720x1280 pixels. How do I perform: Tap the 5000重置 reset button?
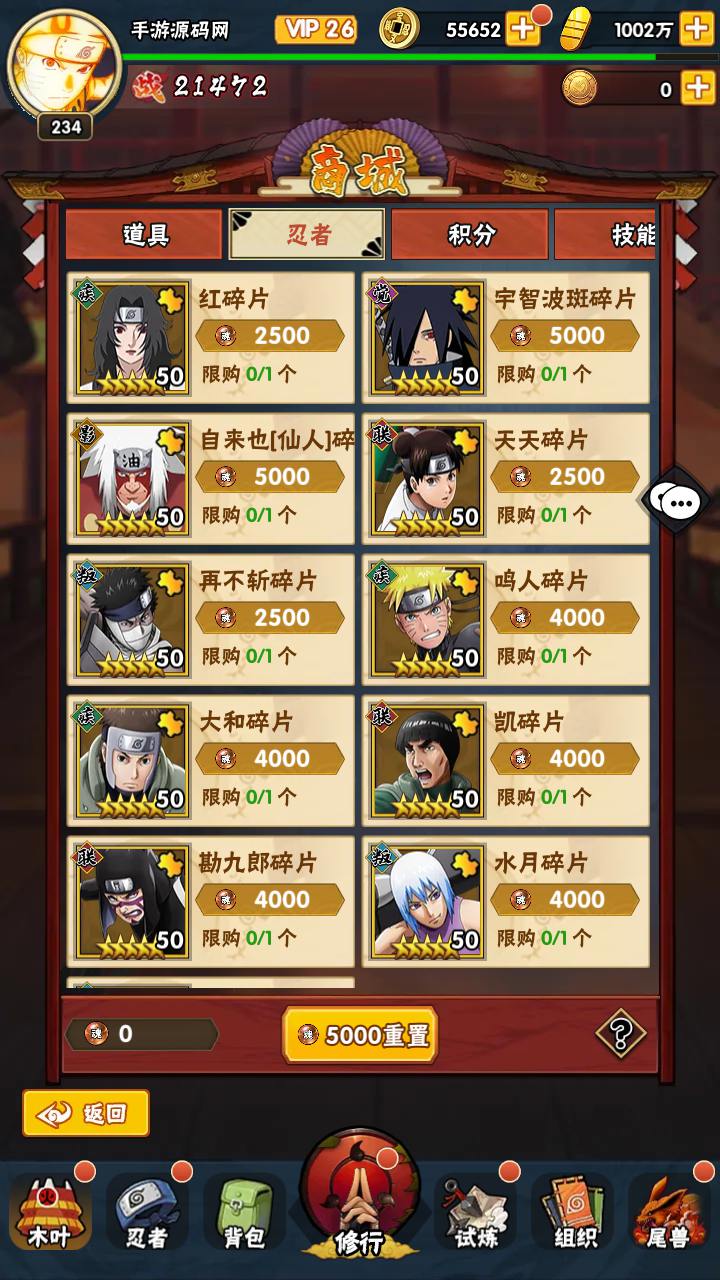[360, 1035]
